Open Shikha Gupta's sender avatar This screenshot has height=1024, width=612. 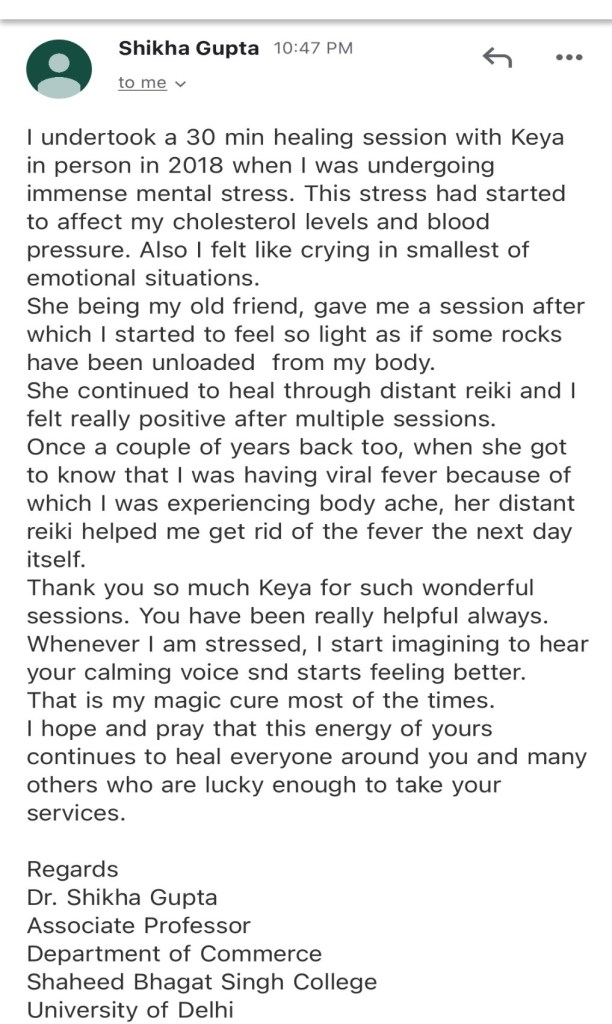click(x=58, y=70)
